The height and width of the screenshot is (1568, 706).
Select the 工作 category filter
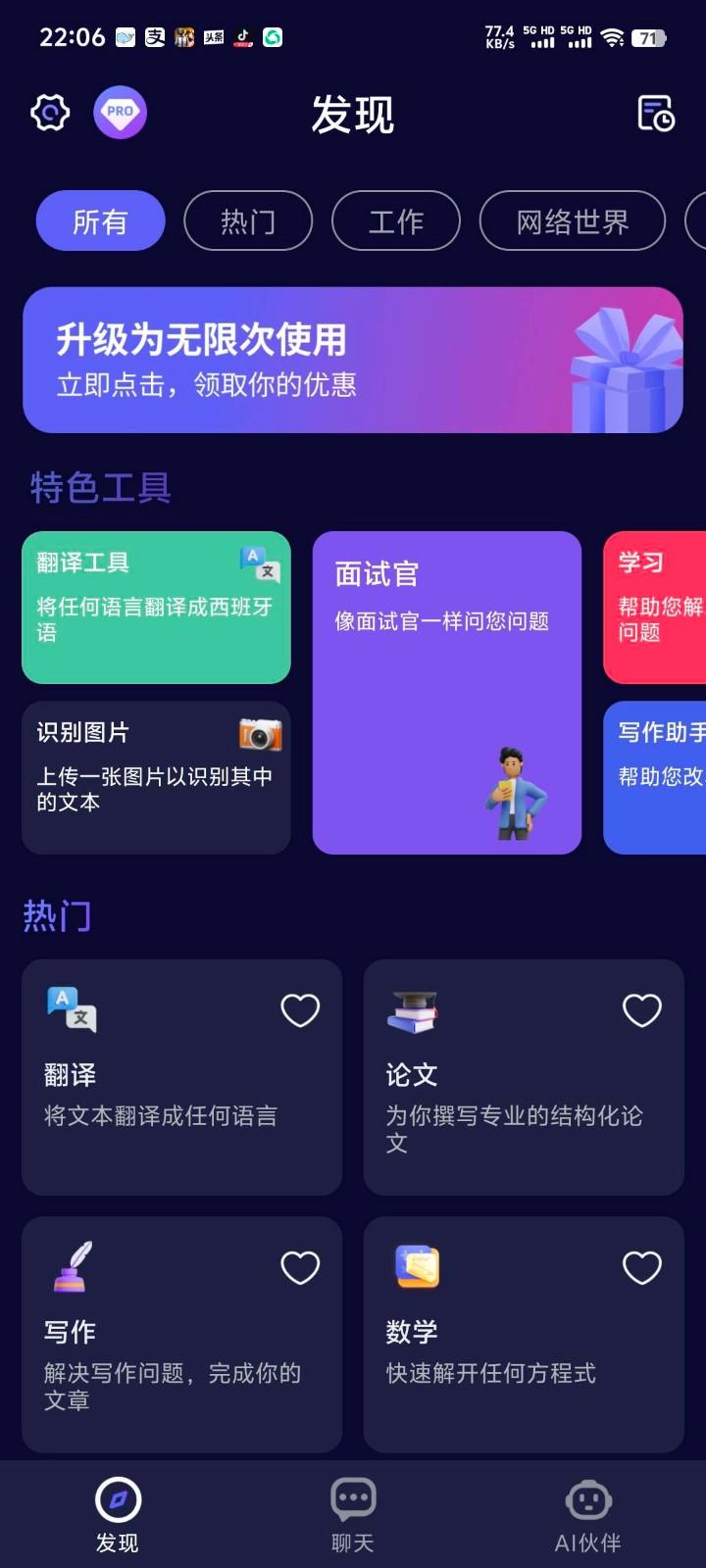tap(396, 221)
